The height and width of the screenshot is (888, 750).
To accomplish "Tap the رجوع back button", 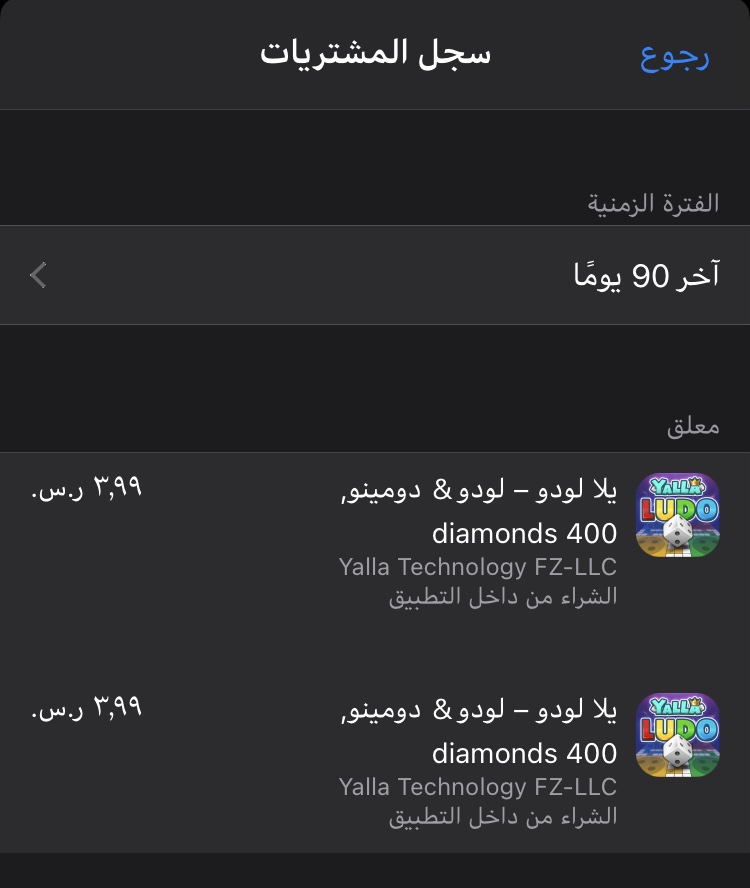I will (x=674, y=55).
